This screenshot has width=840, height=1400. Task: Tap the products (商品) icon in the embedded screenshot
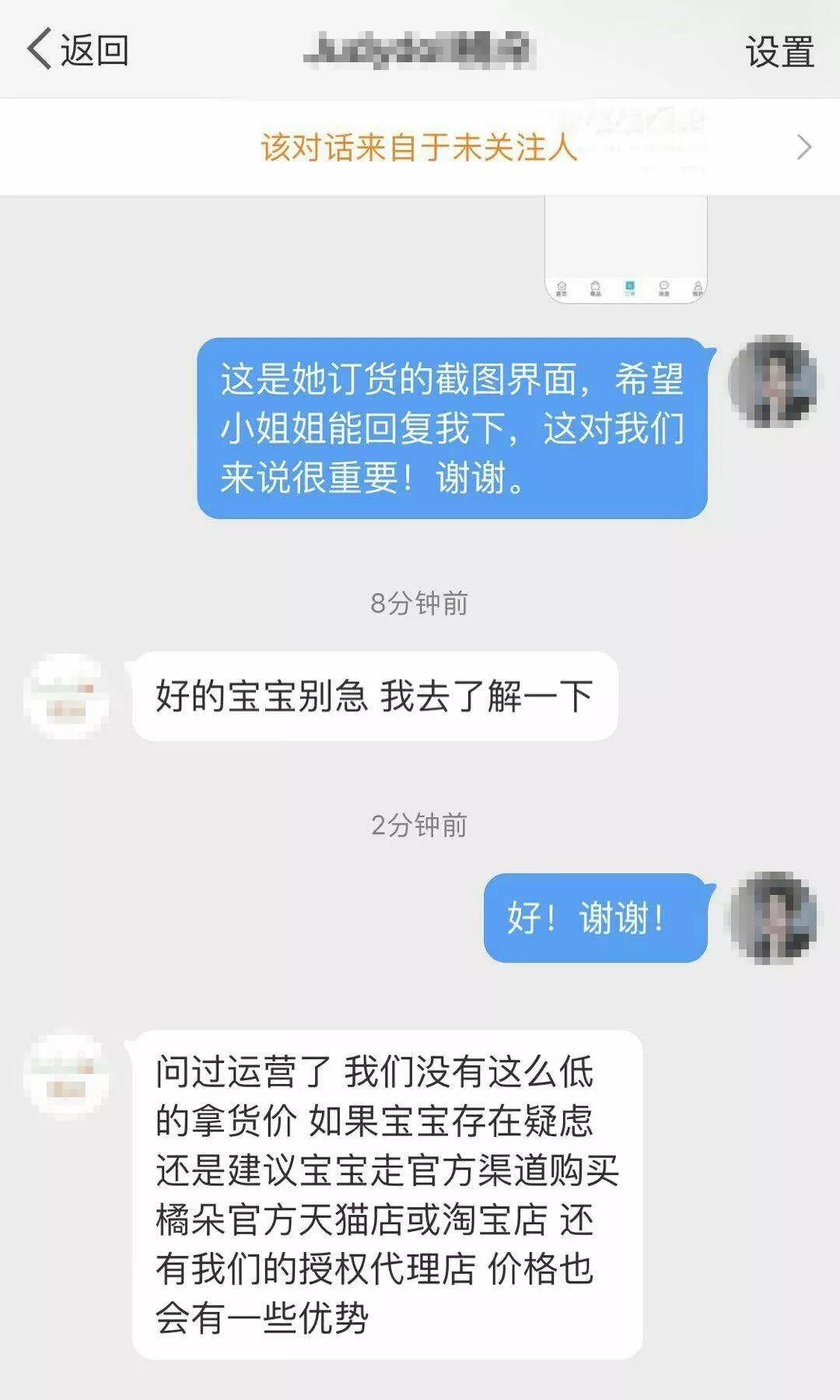click(x=596, y=286)
